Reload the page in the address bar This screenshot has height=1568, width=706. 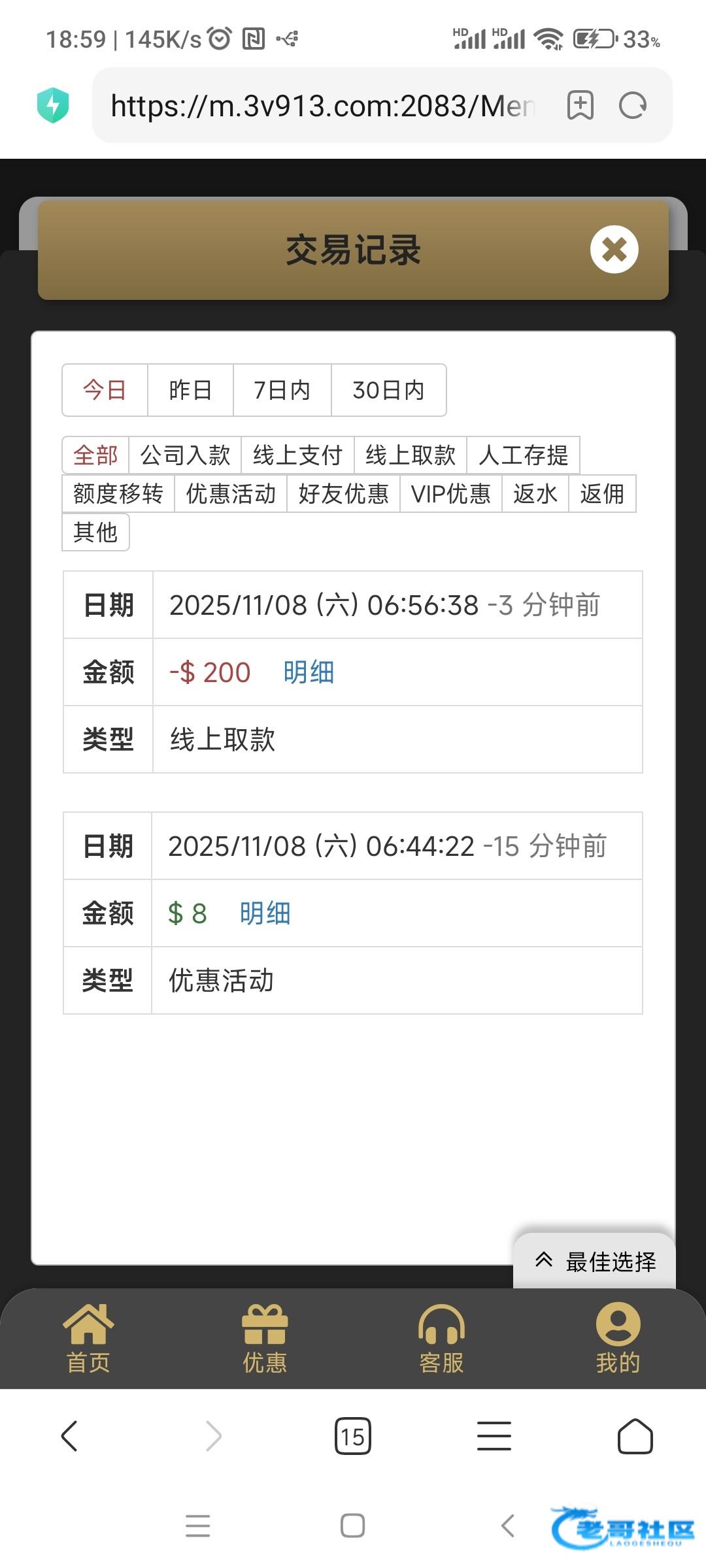[632, 106]
